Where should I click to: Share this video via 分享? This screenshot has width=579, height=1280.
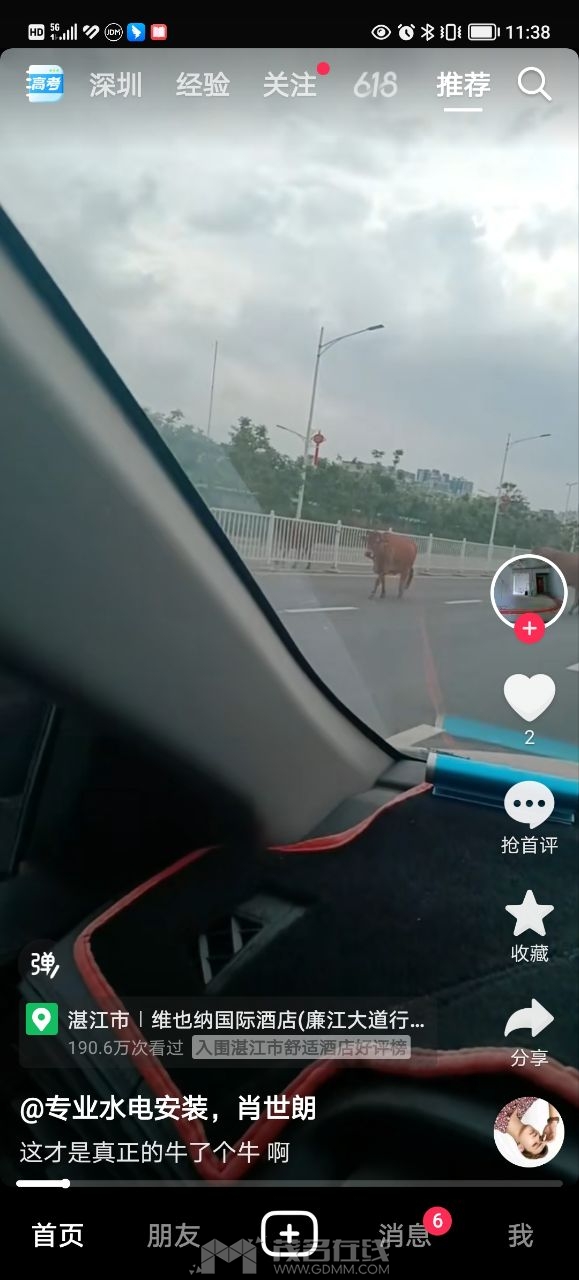click(x=529, y=1032)
